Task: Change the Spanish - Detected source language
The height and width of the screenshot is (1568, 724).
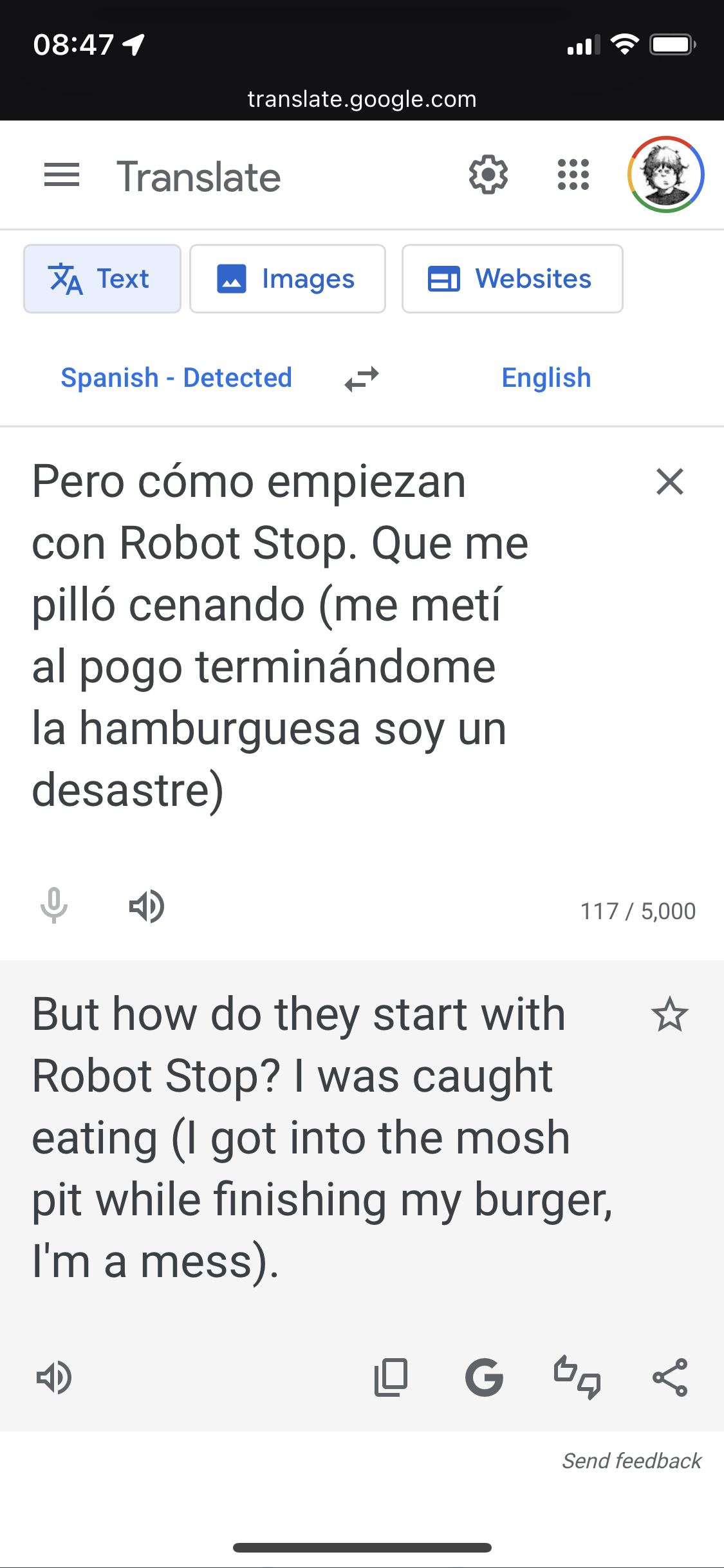Action: pos(176,378)
